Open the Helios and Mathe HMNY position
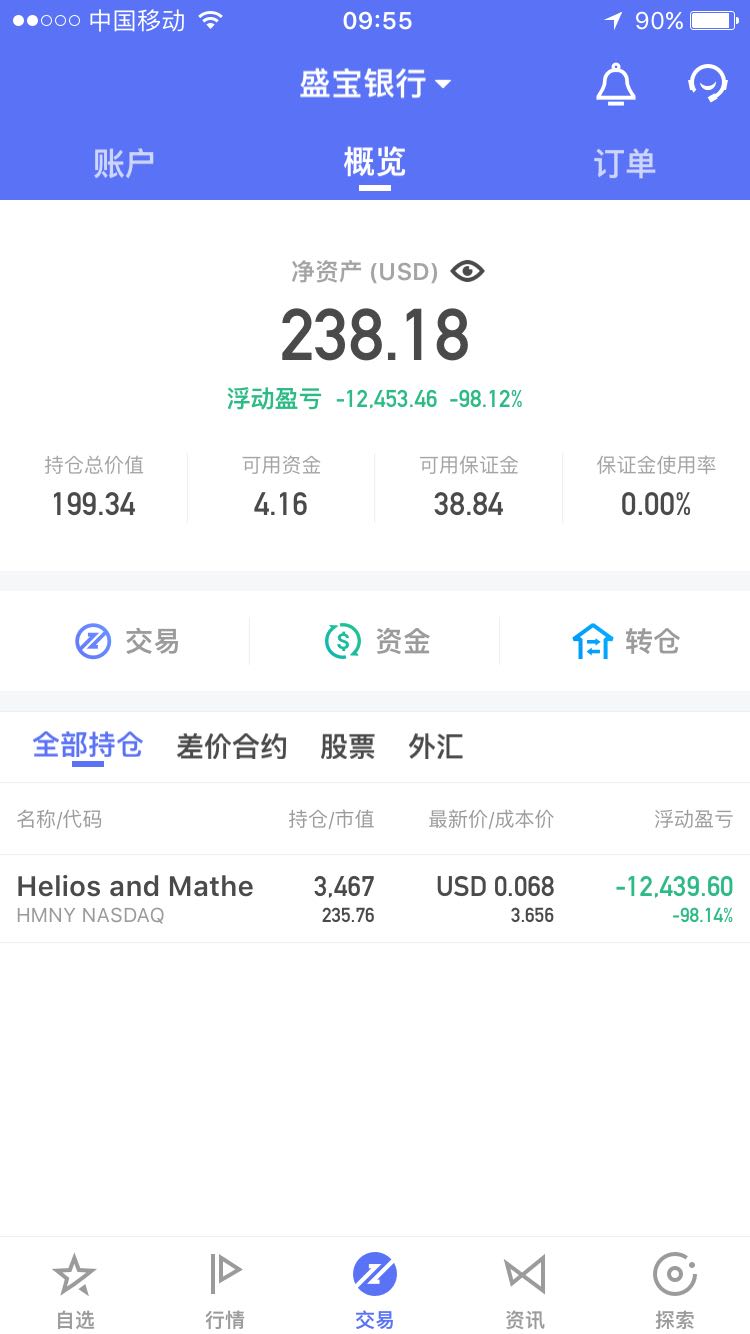This screenshot has width=750, height=1334. [x=375, y=898]
